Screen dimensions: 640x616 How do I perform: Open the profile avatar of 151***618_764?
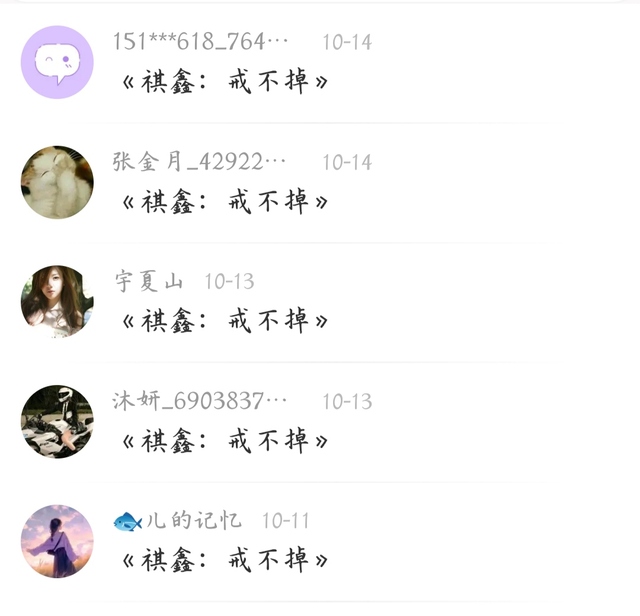click(57, 62)
